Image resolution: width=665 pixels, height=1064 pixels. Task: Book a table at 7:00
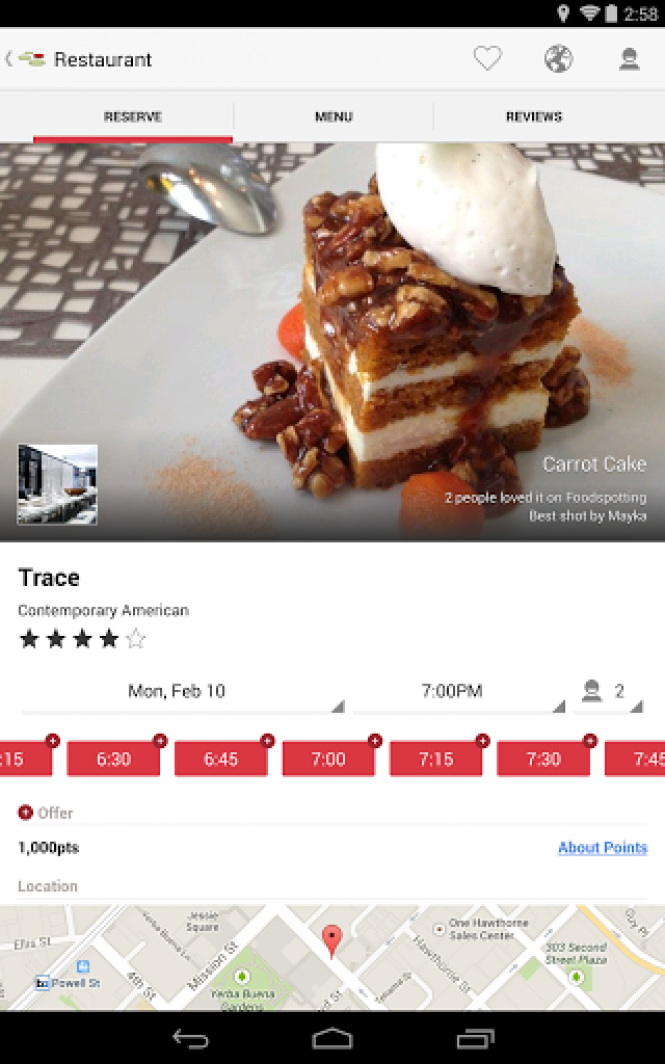tap(328, 759)
